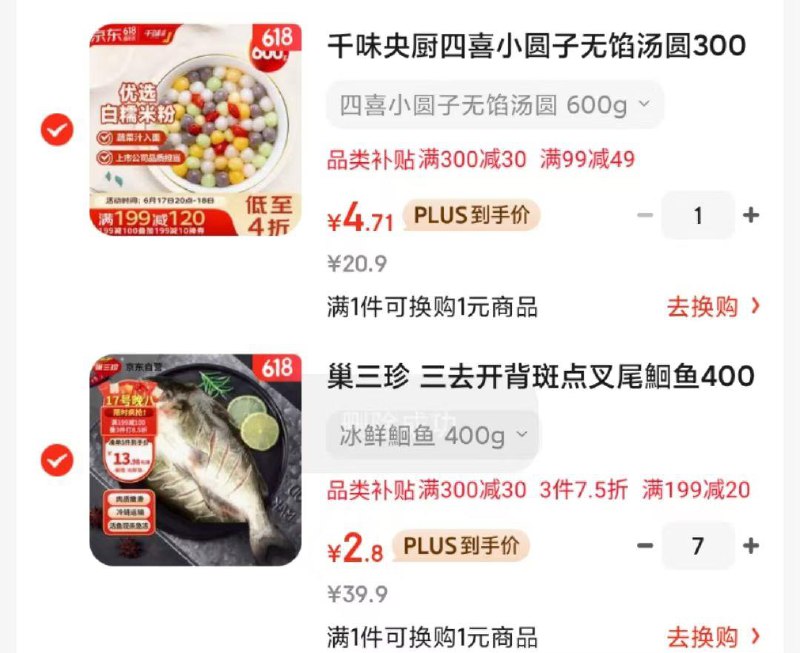Edit the quantity field showing 7

click(x=698, y=546)
